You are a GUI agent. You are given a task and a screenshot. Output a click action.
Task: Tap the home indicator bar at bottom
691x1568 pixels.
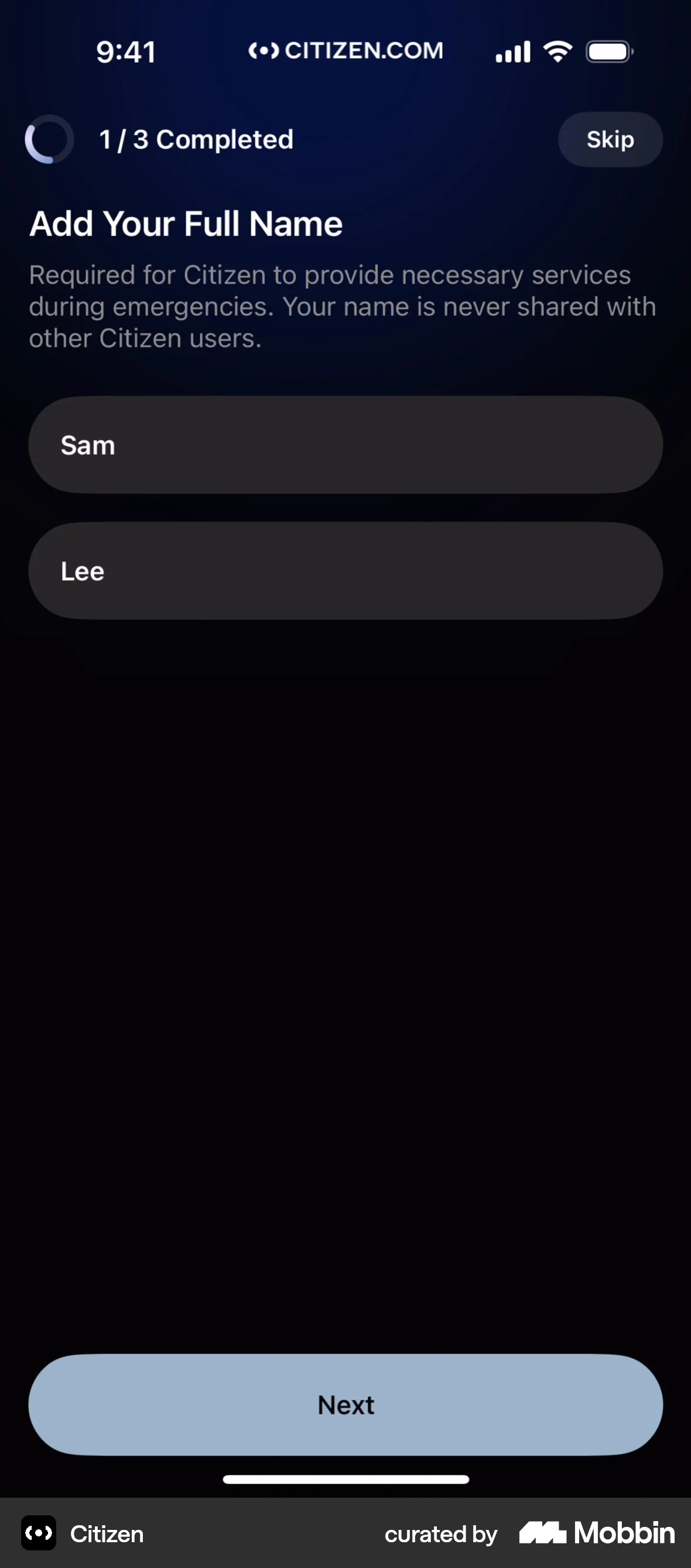[x=345, y=1480]
